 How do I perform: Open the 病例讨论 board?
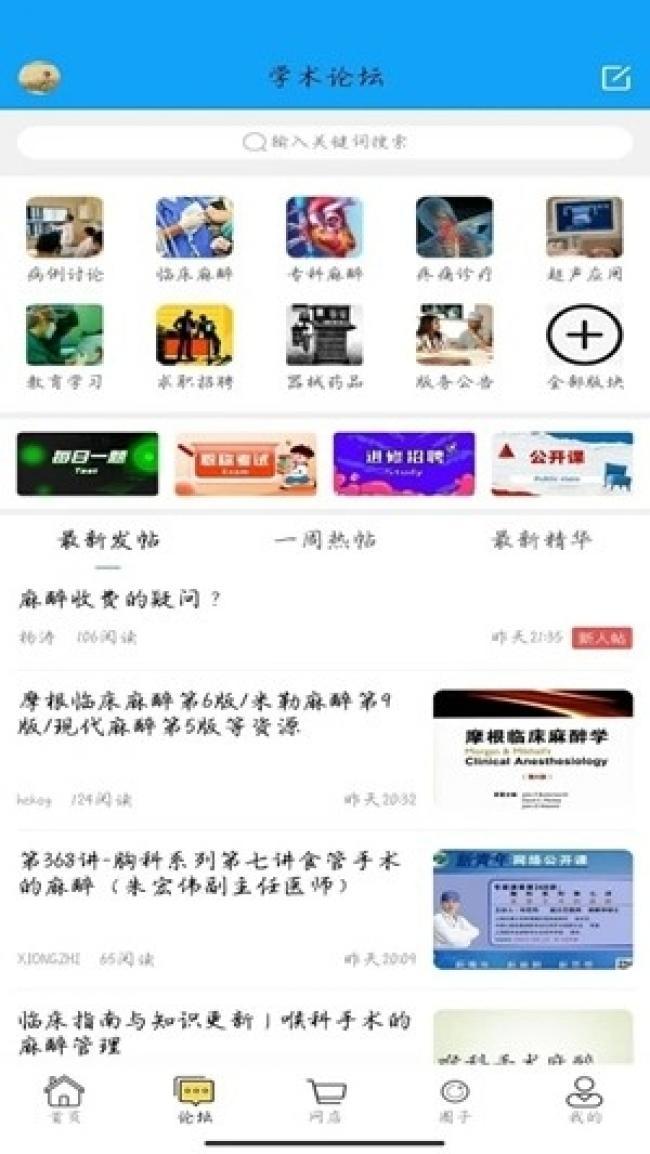[x=65, y=239]
